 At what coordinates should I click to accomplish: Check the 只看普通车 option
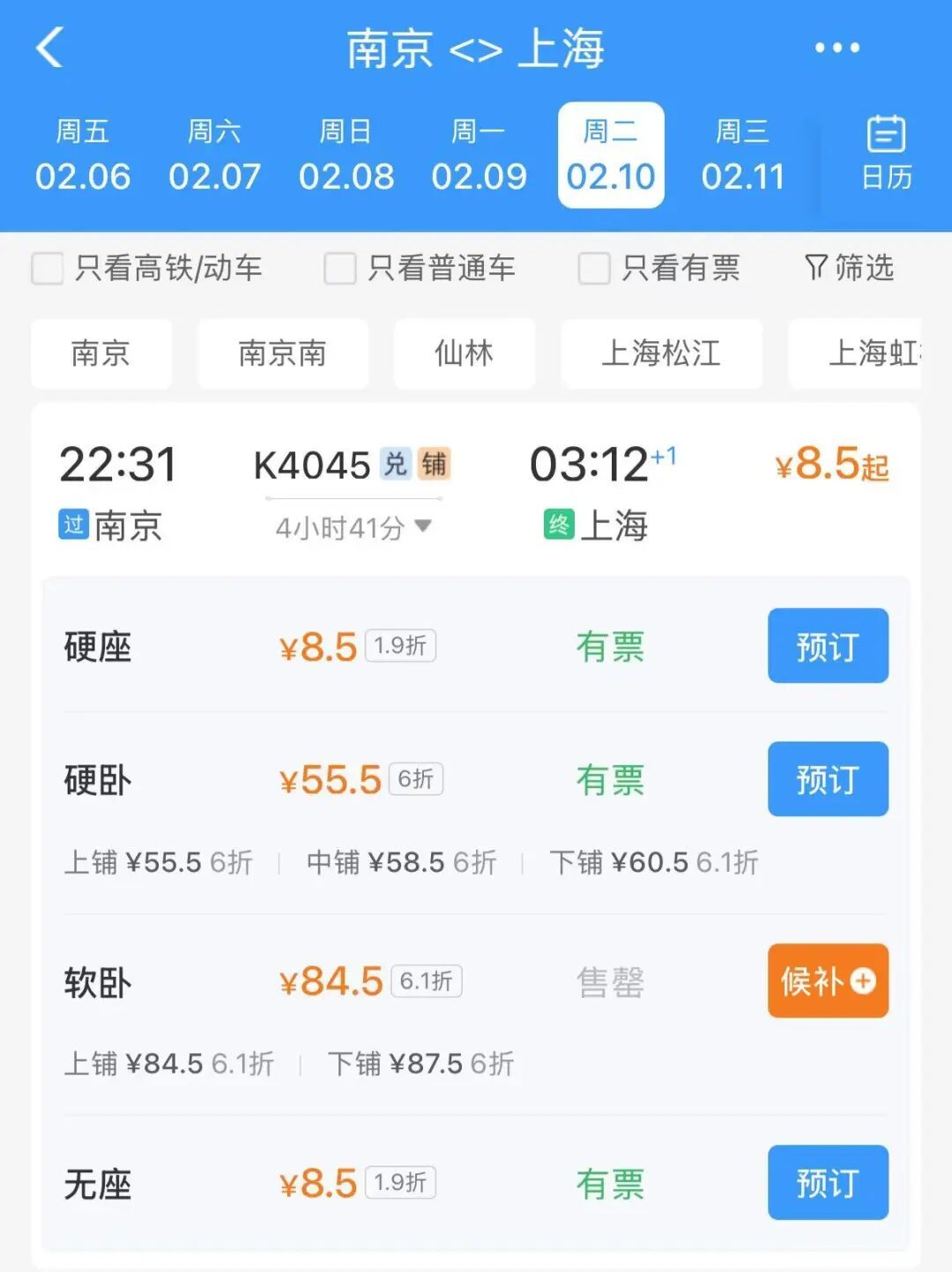pos(338,269)
